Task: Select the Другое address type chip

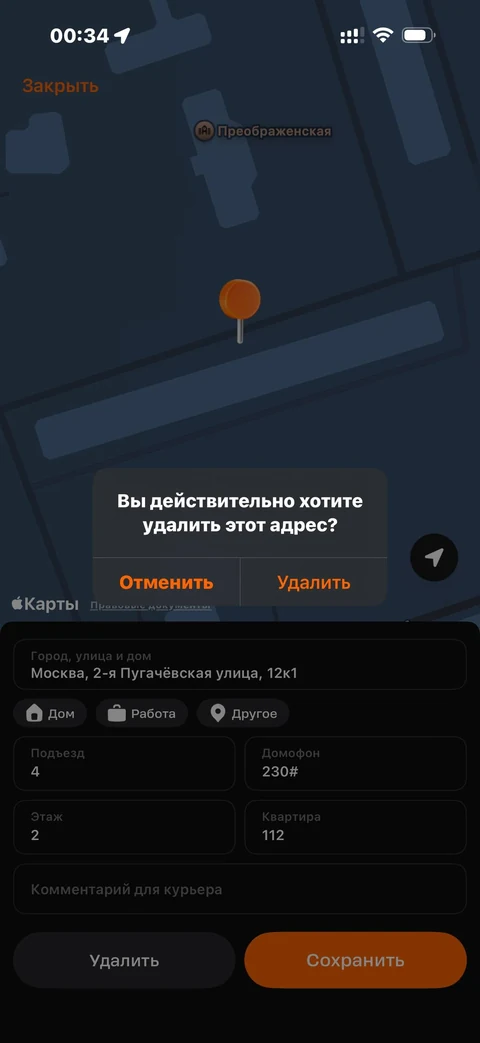Action: [x=243, y=713]
